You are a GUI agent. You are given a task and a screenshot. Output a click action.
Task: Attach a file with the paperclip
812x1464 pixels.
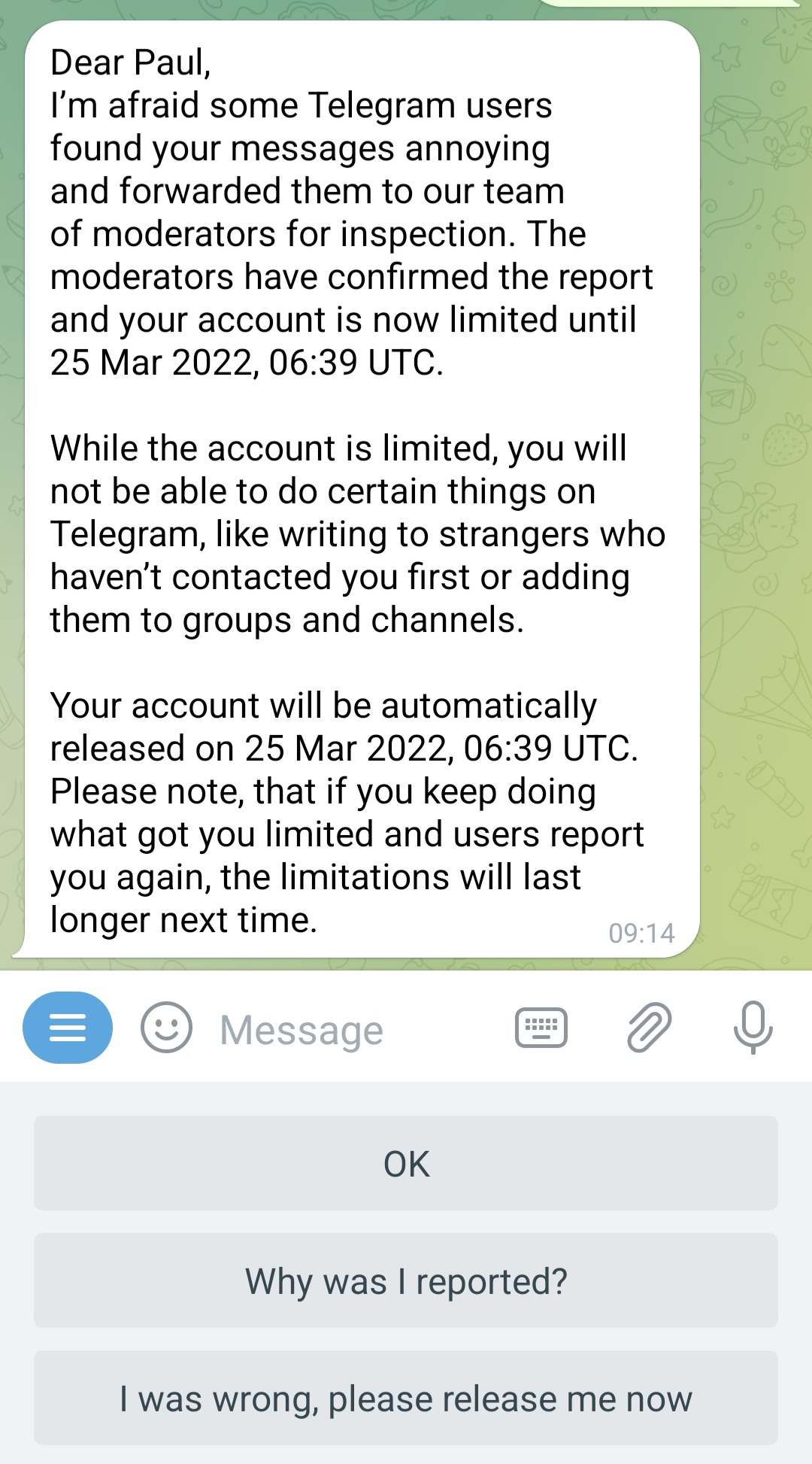[648, 1028]
